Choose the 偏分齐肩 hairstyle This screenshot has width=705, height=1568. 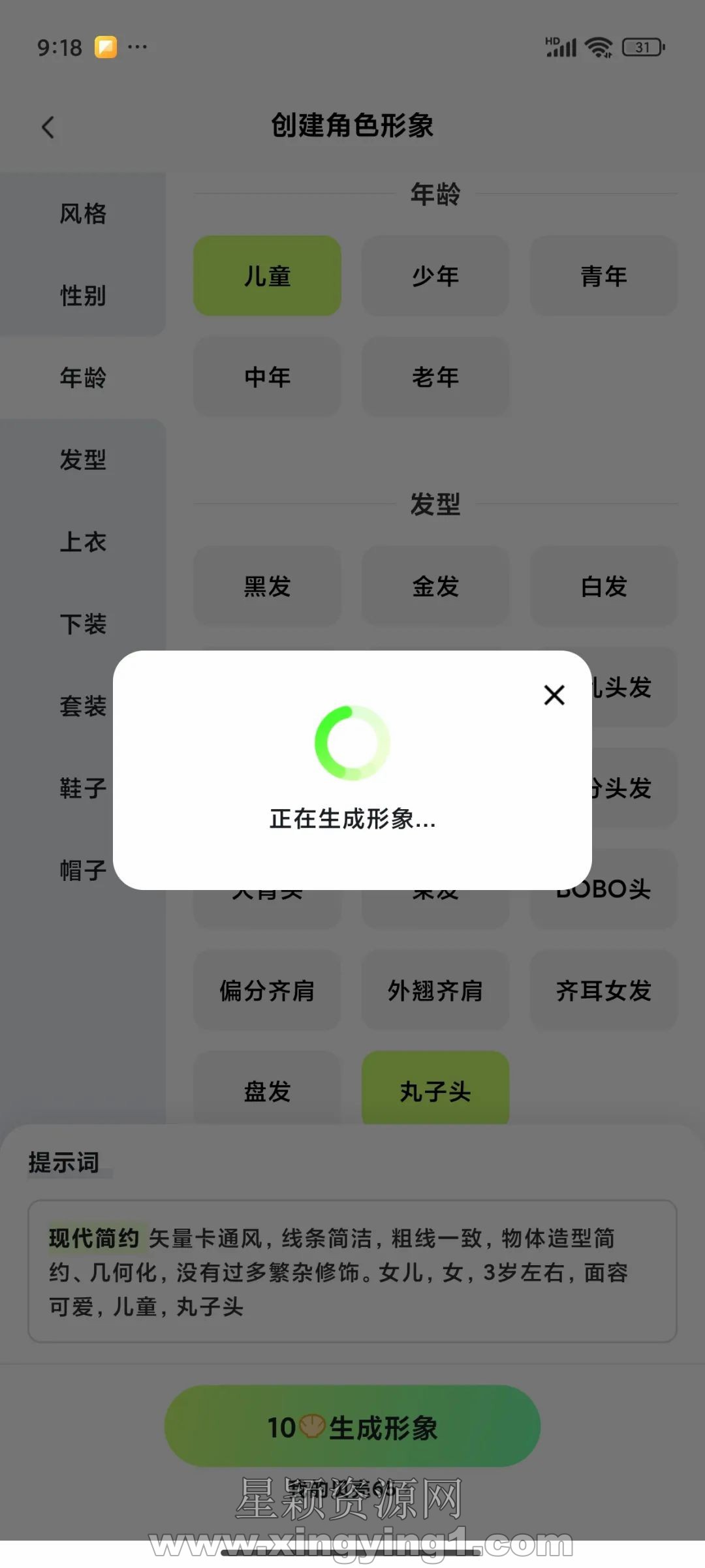click(x=267, y=991)
